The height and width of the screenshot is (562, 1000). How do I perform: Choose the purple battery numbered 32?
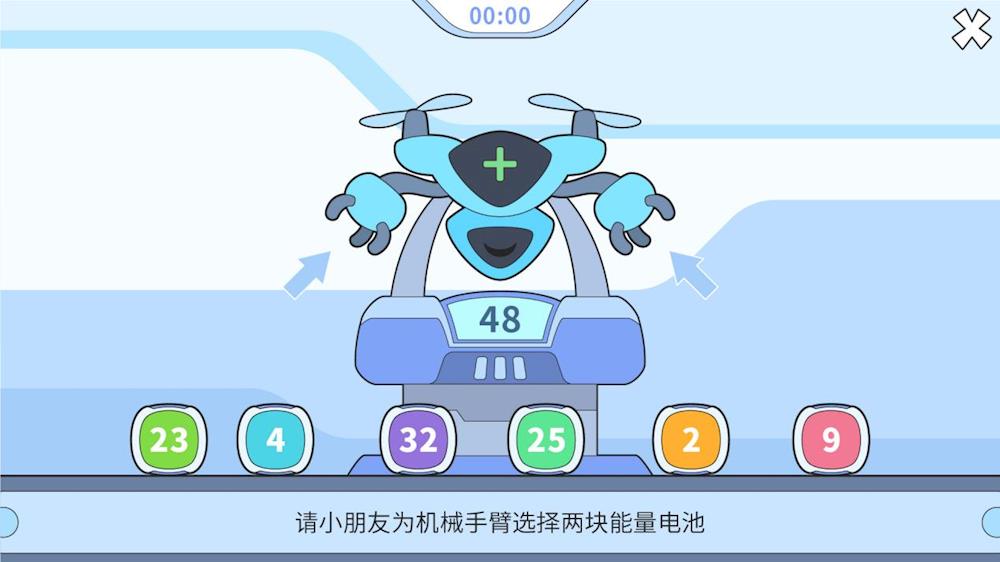418,440
